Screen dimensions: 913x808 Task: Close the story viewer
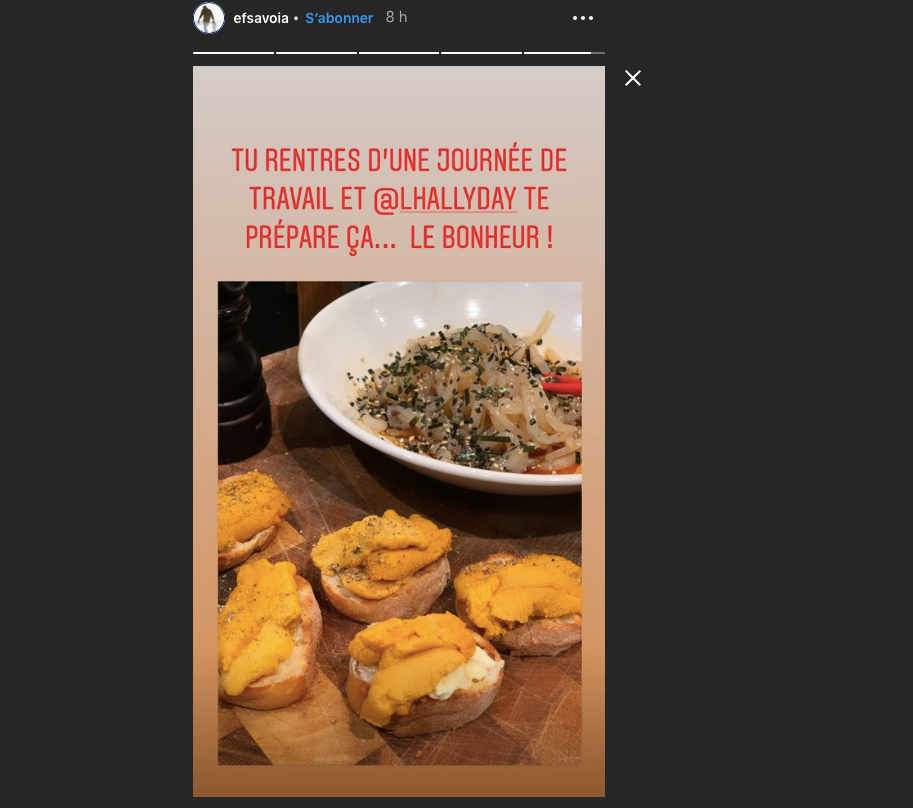pyautogui.click(x=633, y=78)
